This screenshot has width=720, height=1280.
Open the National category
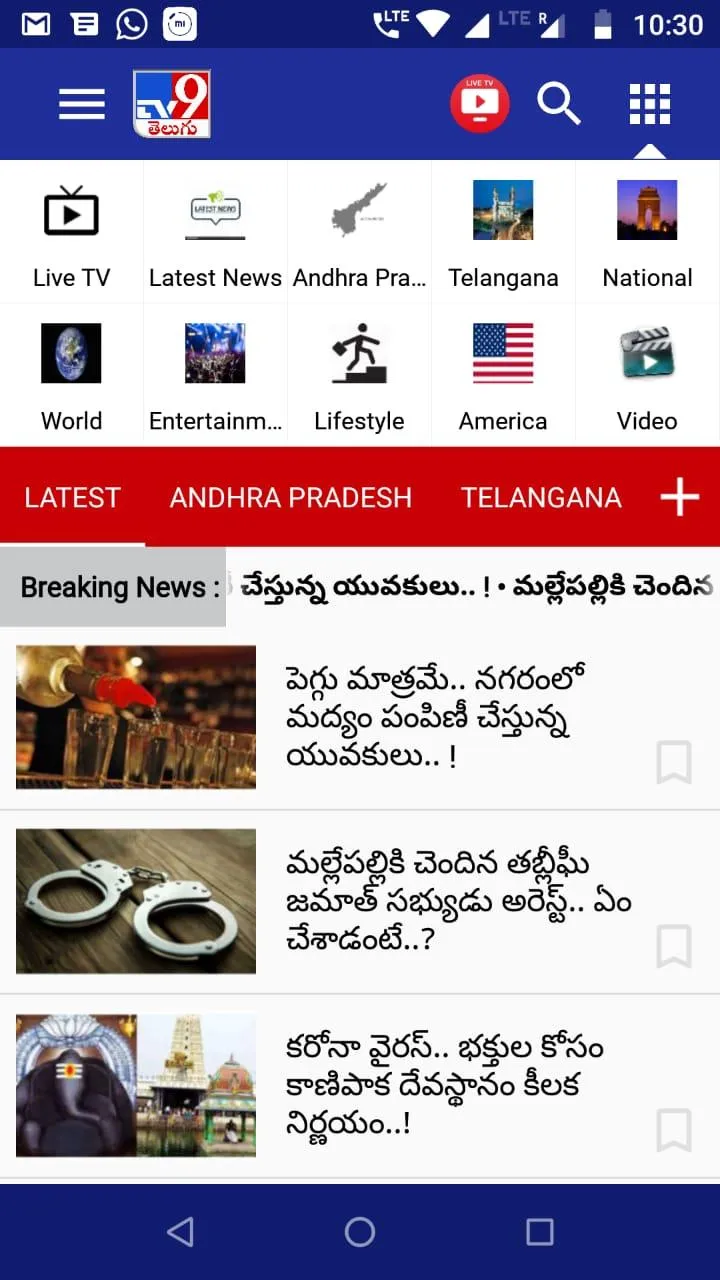pos(647,232)
